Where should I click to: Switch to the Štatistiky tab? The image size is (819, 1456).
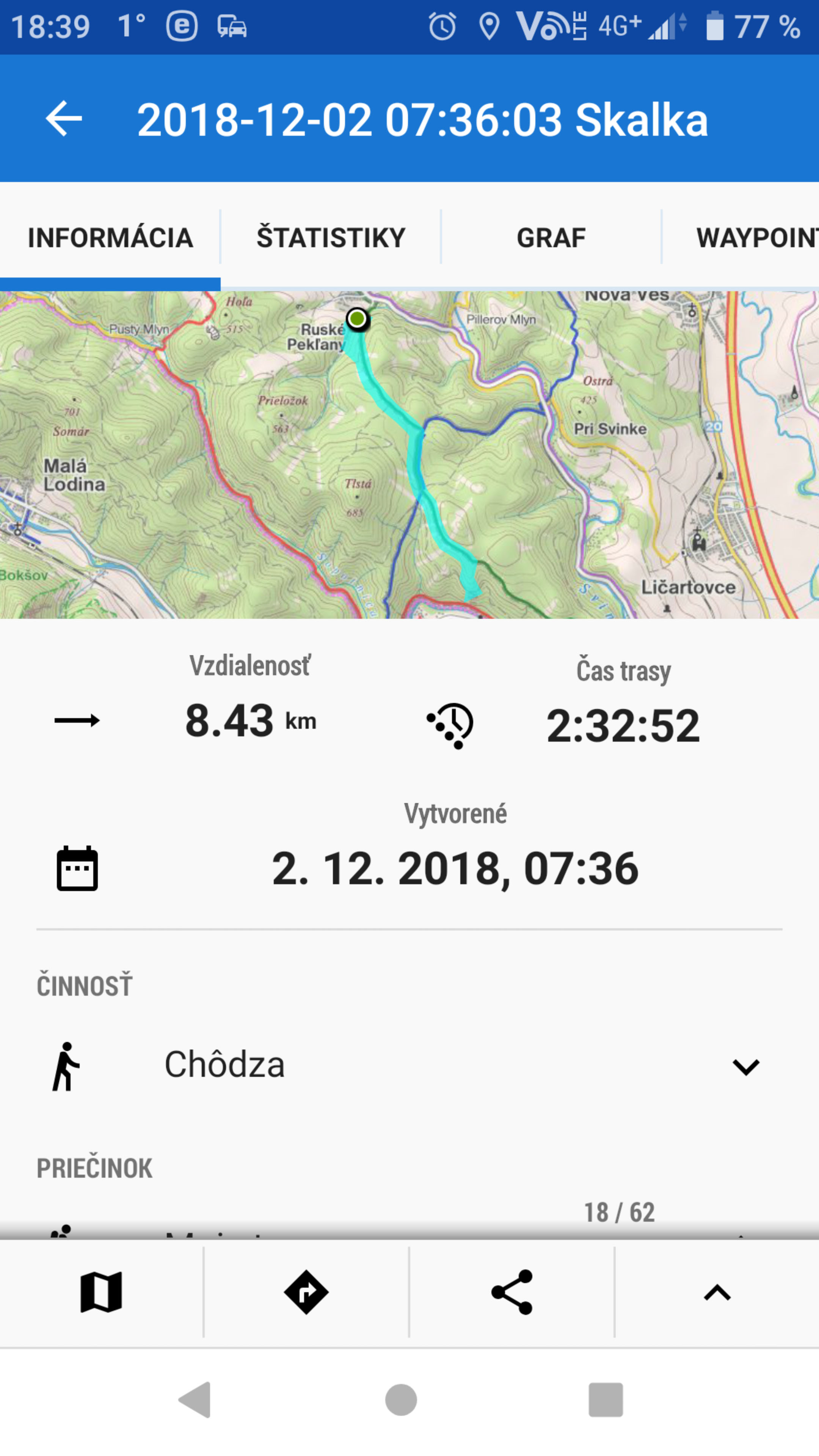[331, 237]
